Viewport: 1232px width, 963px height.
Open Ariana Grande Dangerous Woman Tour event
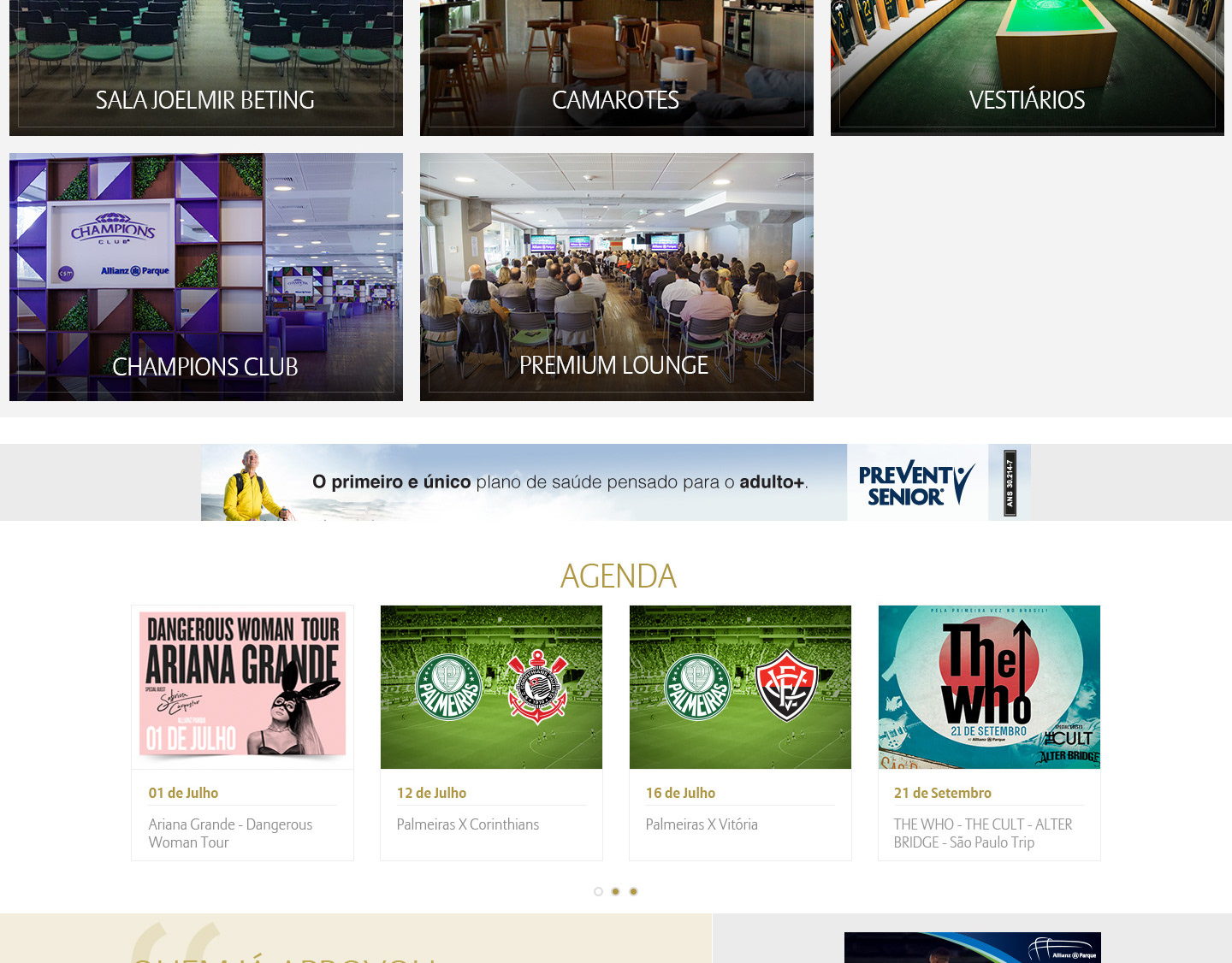242,732
